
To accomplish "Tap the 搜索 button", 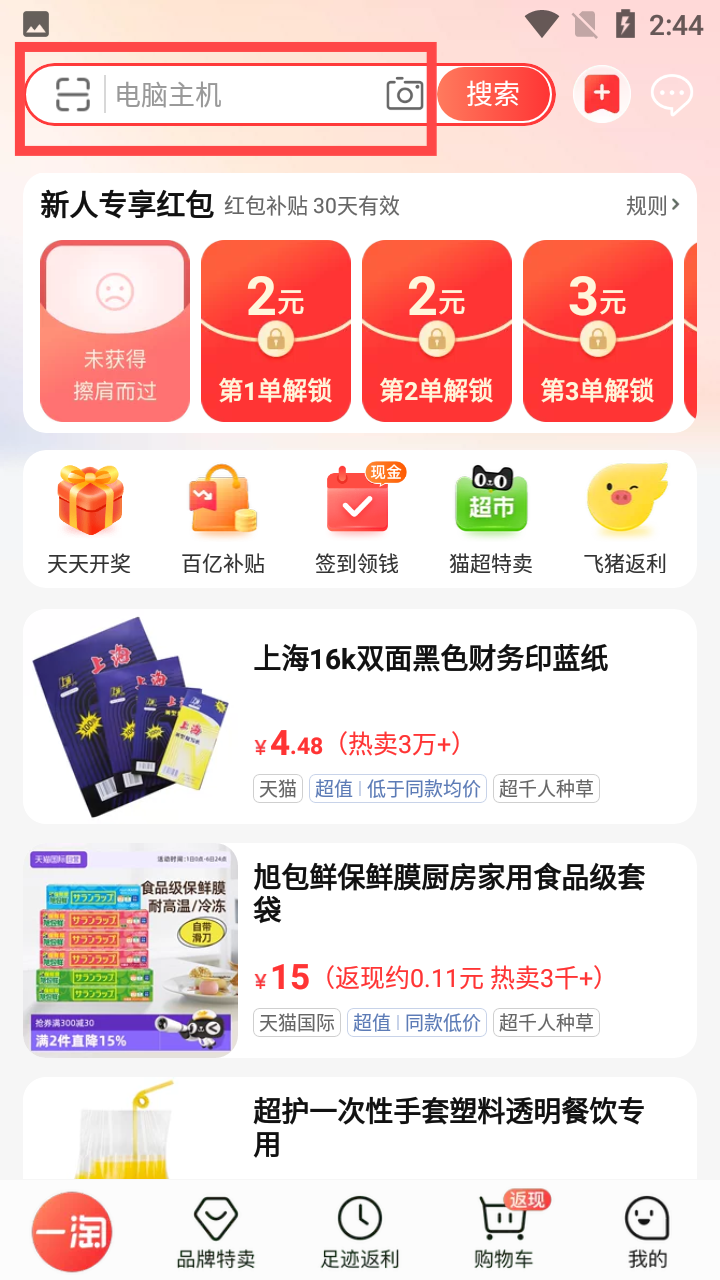I will [x=493, y=95].
